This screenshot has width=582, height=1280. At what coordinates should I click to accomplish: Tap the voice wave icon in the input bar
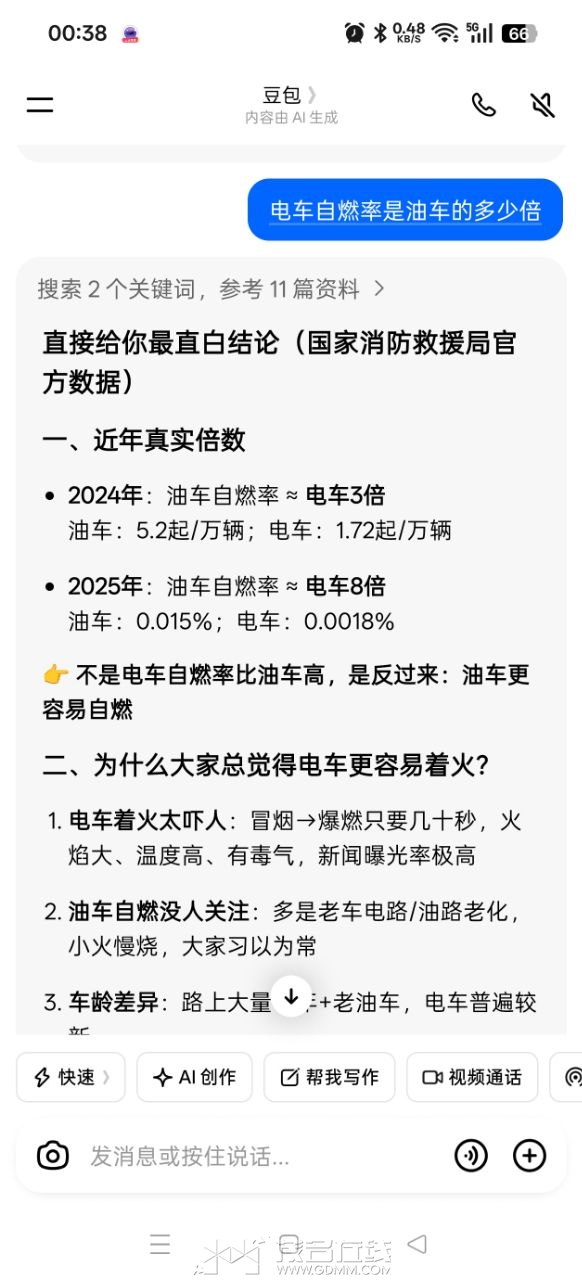pyautogui.click(x=471, y=1156)
